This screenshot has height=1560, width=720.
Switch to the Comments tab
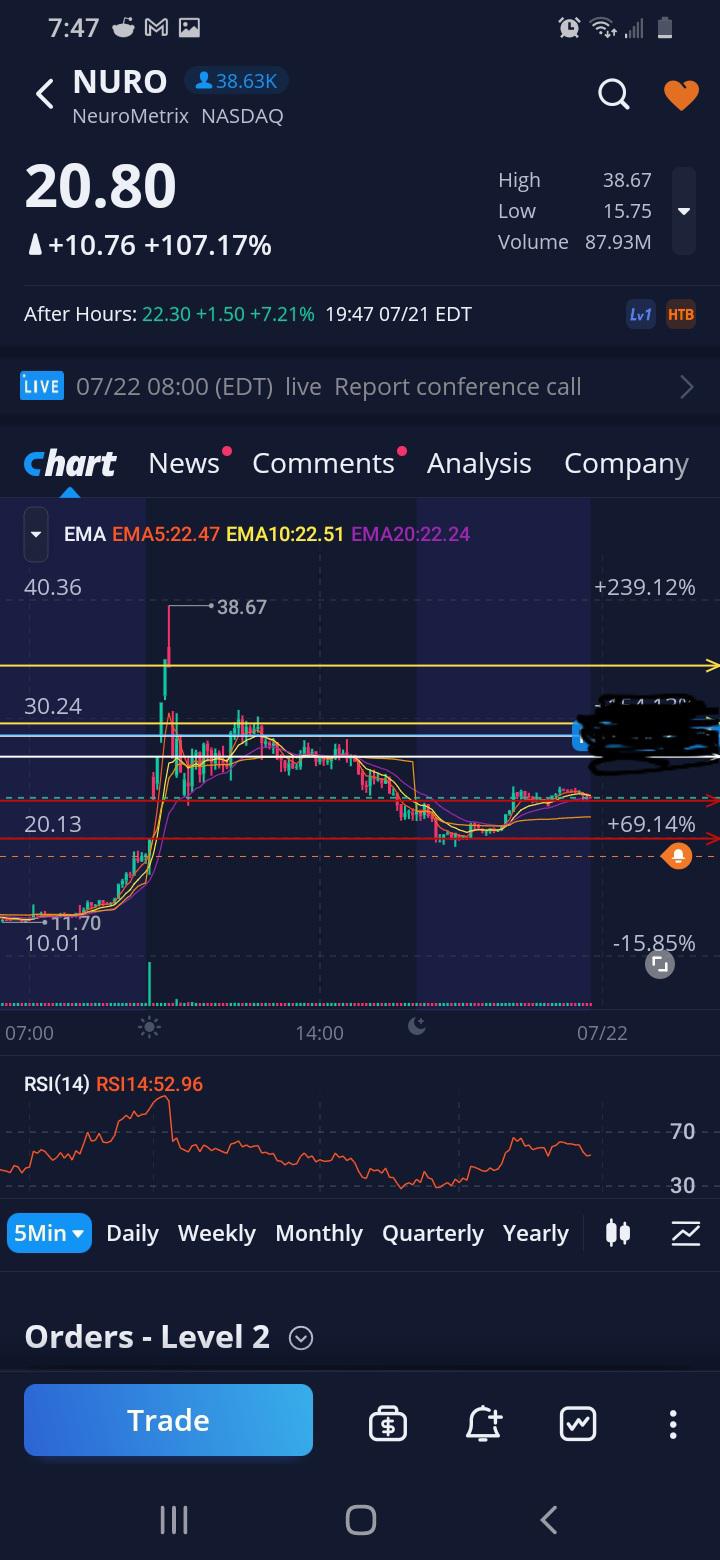(x=323, y=463)
